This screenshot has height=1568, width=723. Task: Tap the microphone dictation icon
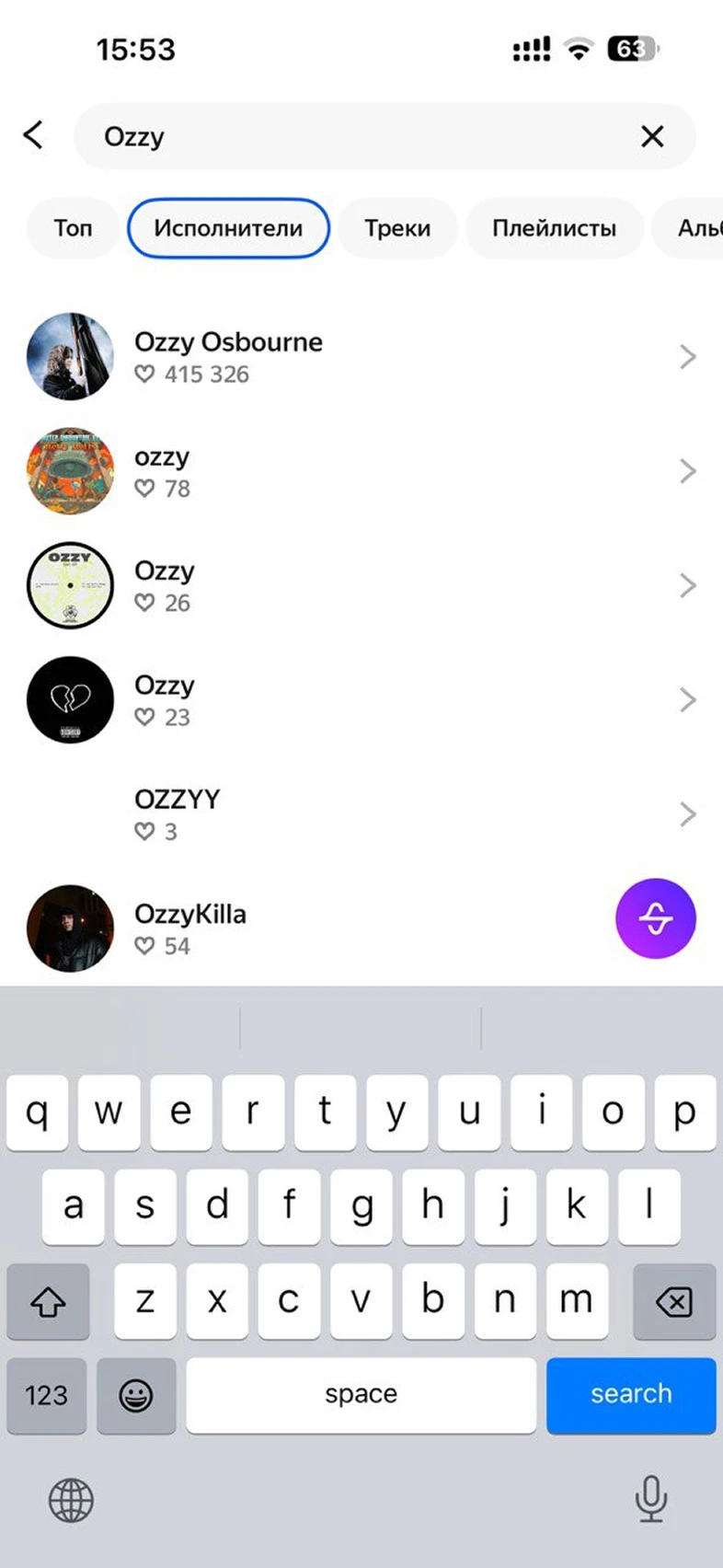click(x=650, y=1499)
